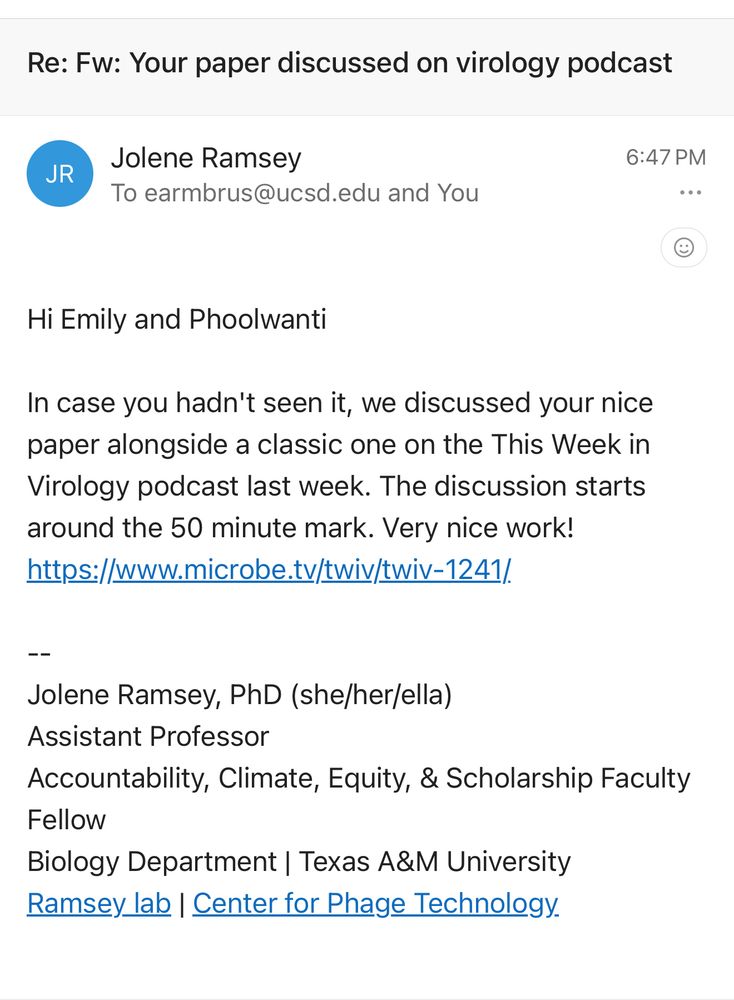734x1000 pixels.
Task: Open the microbe.tv twiv-1241 link
Action: pyautogui.click(x=269, y=569)
